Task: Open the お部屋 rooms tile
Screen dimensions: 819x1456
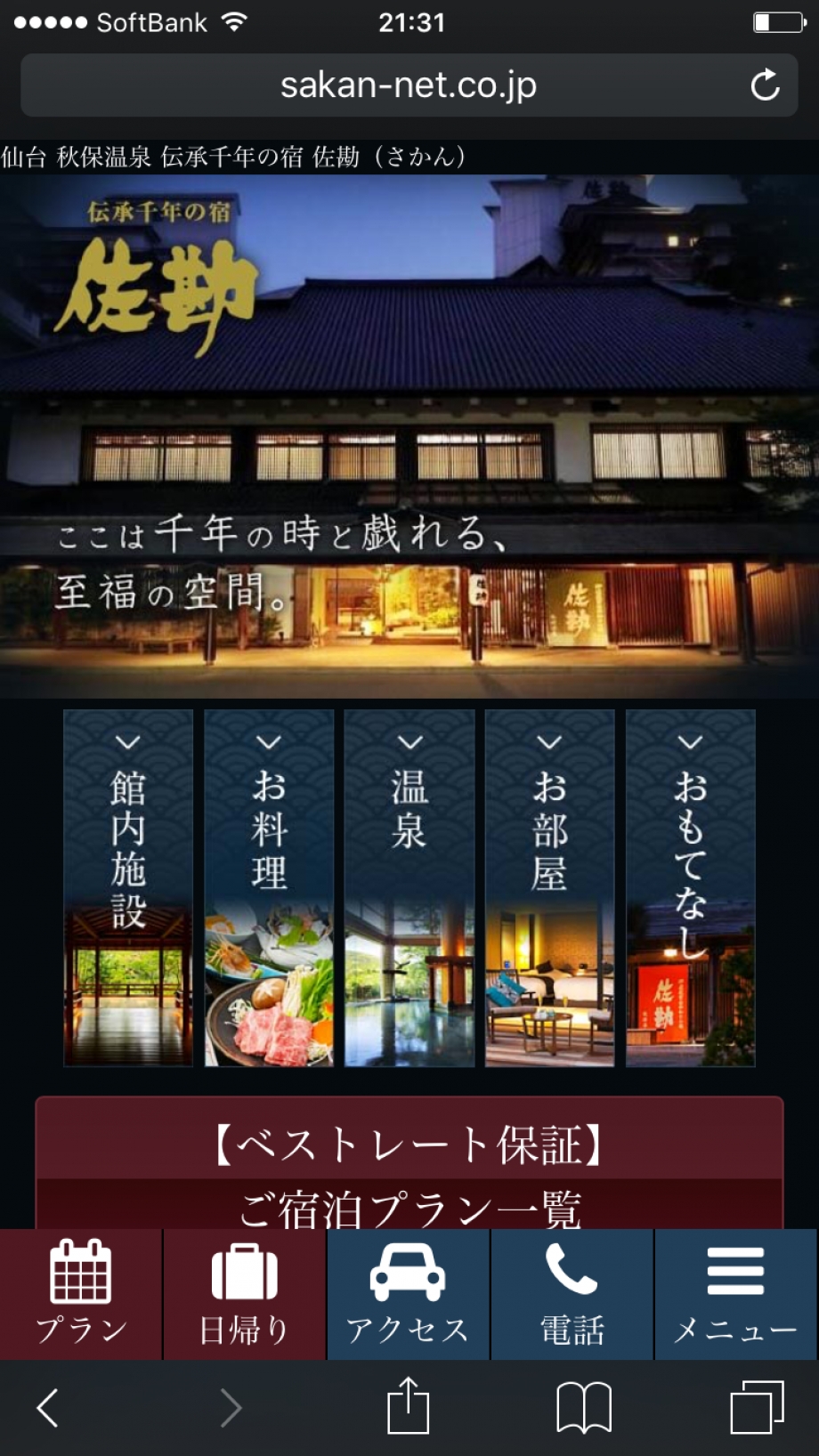Action: [x=549, y=887]
